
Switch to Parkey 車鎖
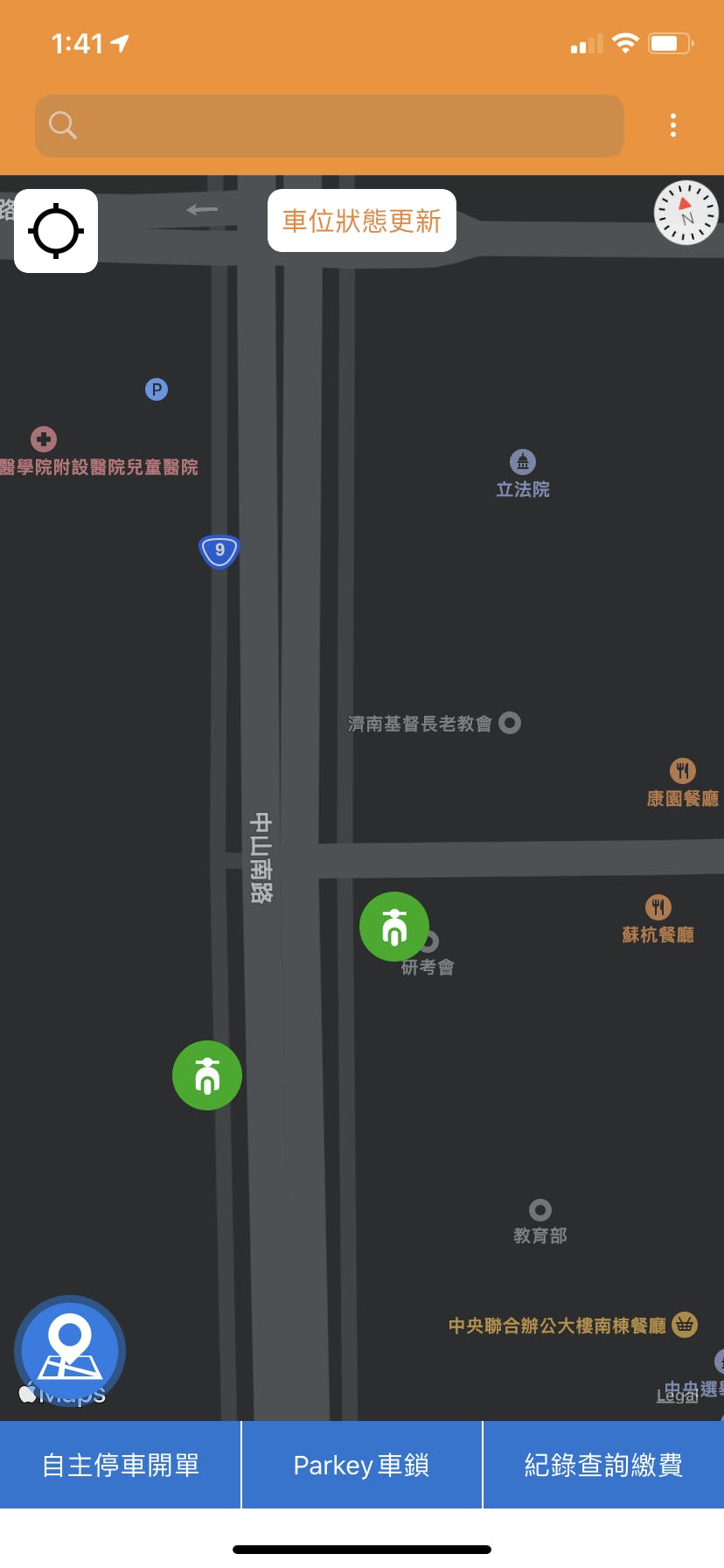pyautogui.click(x=362, y=1465)
